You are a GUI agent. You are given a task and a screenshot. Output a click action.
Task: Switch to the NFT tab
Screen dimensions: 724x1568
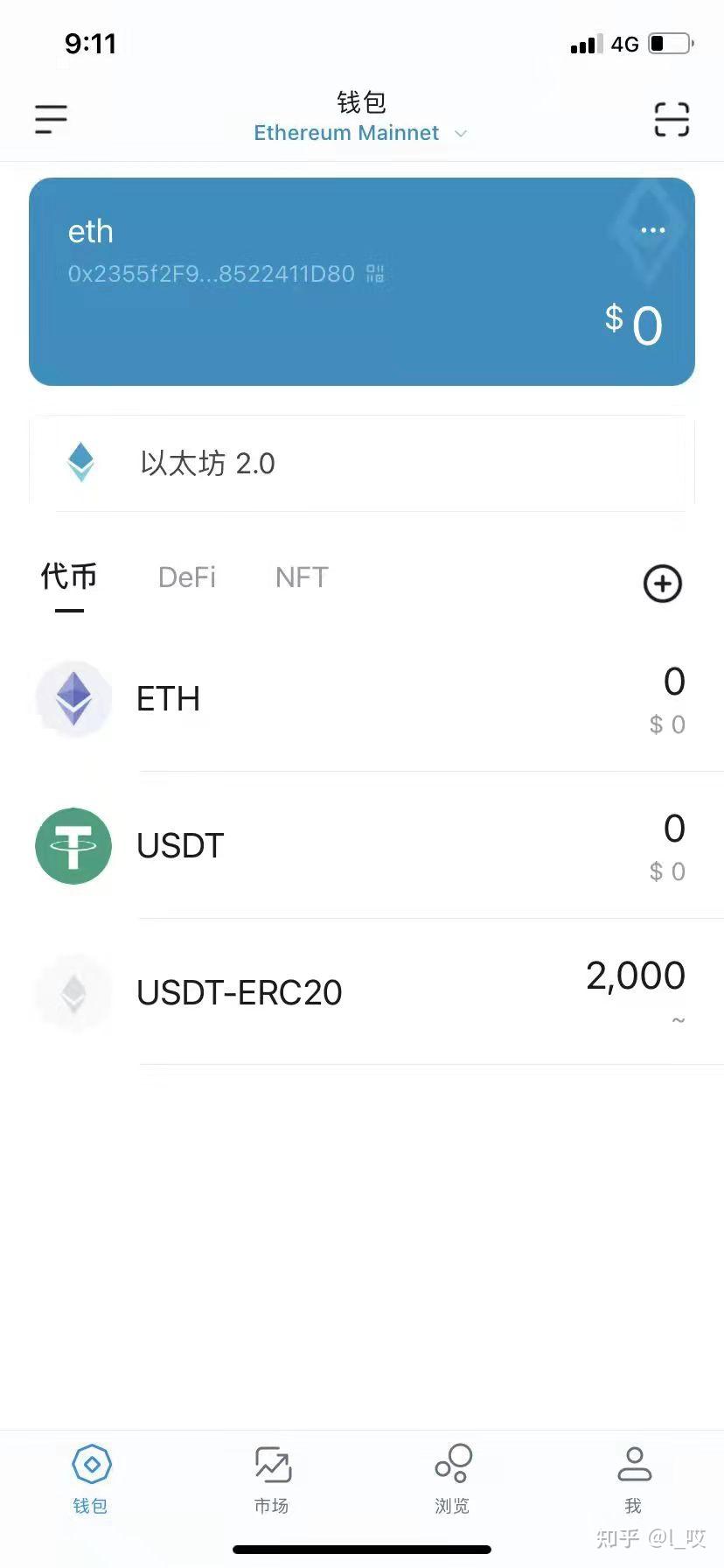tap(301, 577)
